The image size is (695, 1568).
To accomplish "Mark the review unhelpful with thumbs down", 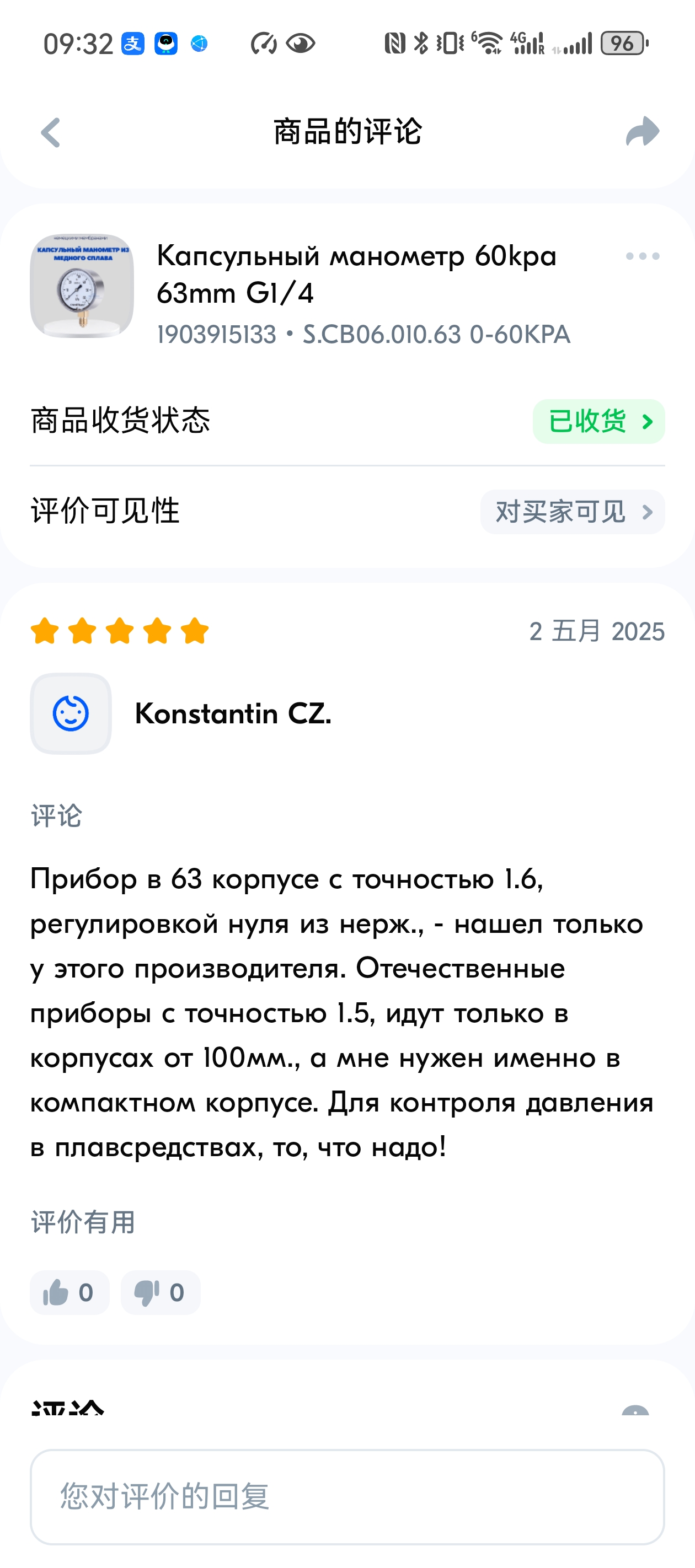I will click(x=160, y=1292).
